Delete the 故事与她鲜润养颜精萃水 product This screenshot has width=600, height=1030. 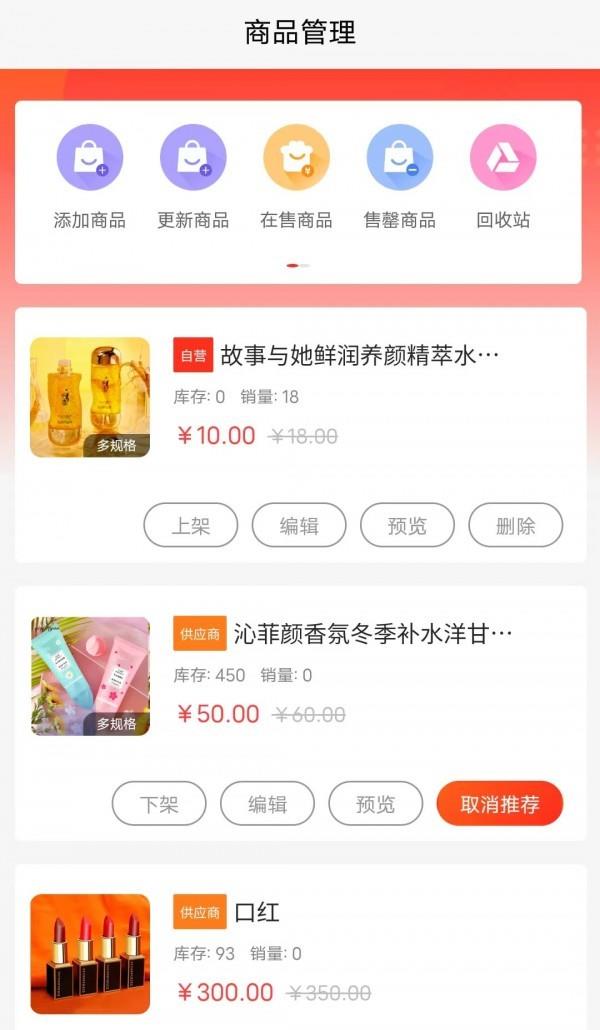point(515,525)
